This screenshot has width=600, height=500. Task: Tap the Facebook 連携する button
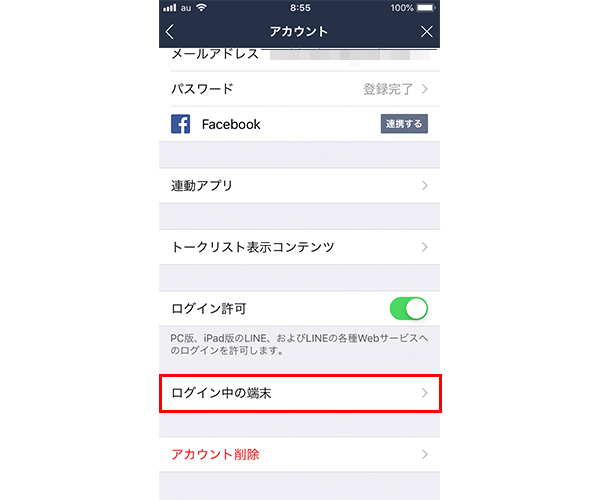pyautogui.click(x=404, y=124)
